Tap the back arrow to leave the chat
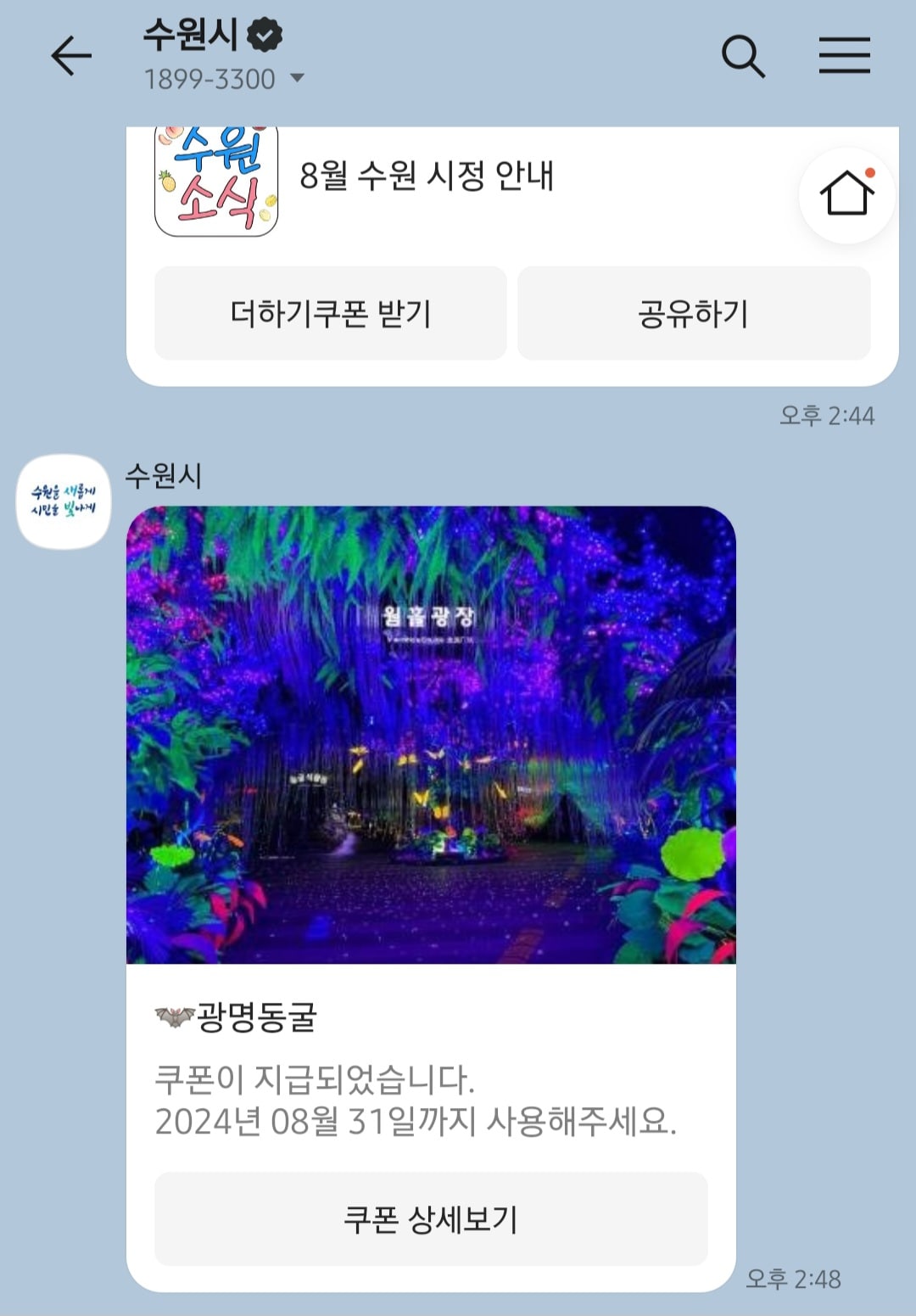 click(72, 57)
